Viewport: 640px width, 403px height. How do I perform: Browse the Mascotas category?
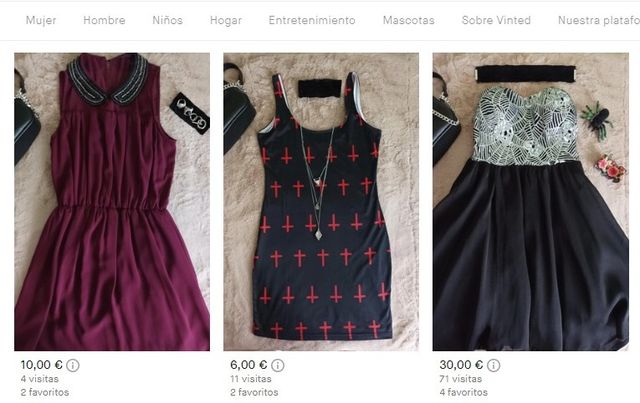coord(408,20)
